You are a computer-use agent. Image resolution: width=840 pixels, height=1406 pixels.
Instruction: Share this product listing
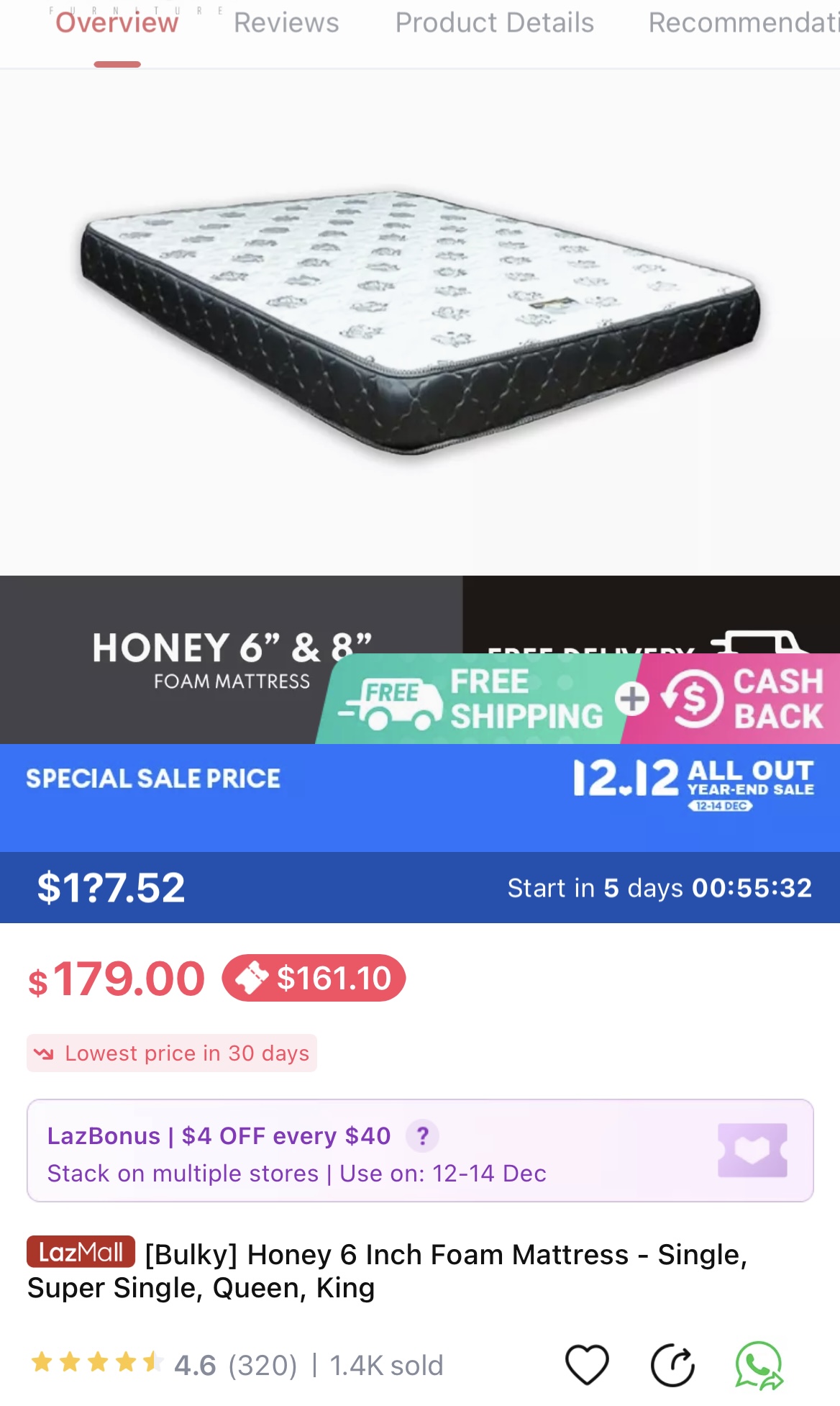pos(673,1364)
